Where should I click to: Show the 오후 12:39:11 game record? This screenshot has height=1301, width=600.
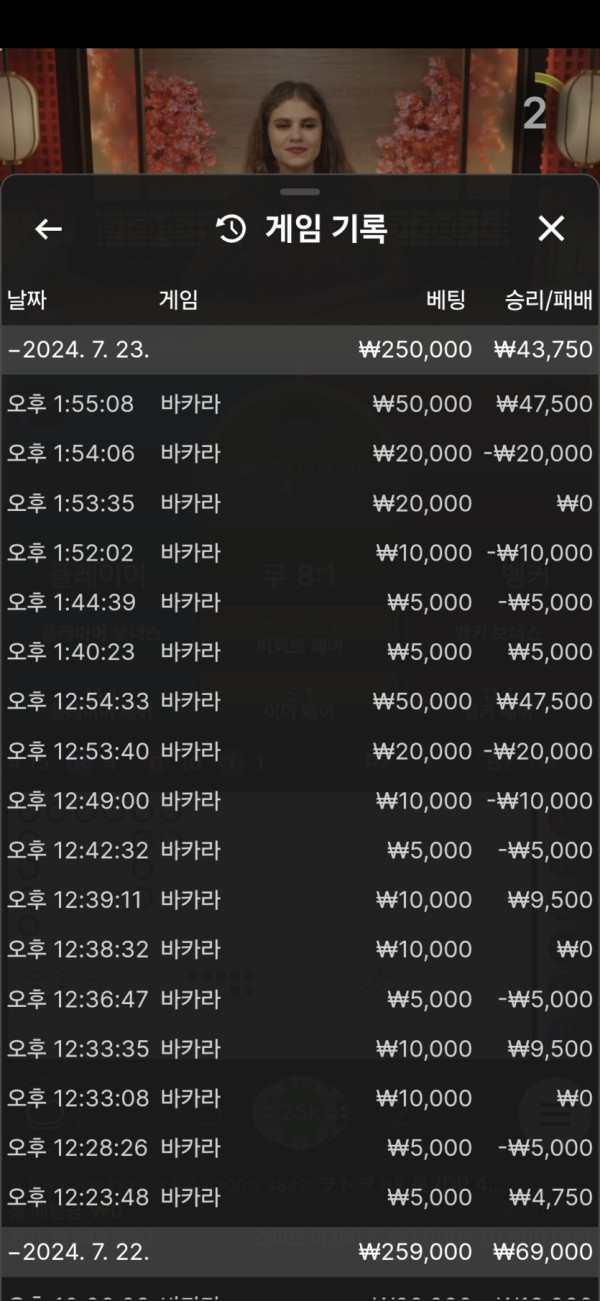(300, 900)
